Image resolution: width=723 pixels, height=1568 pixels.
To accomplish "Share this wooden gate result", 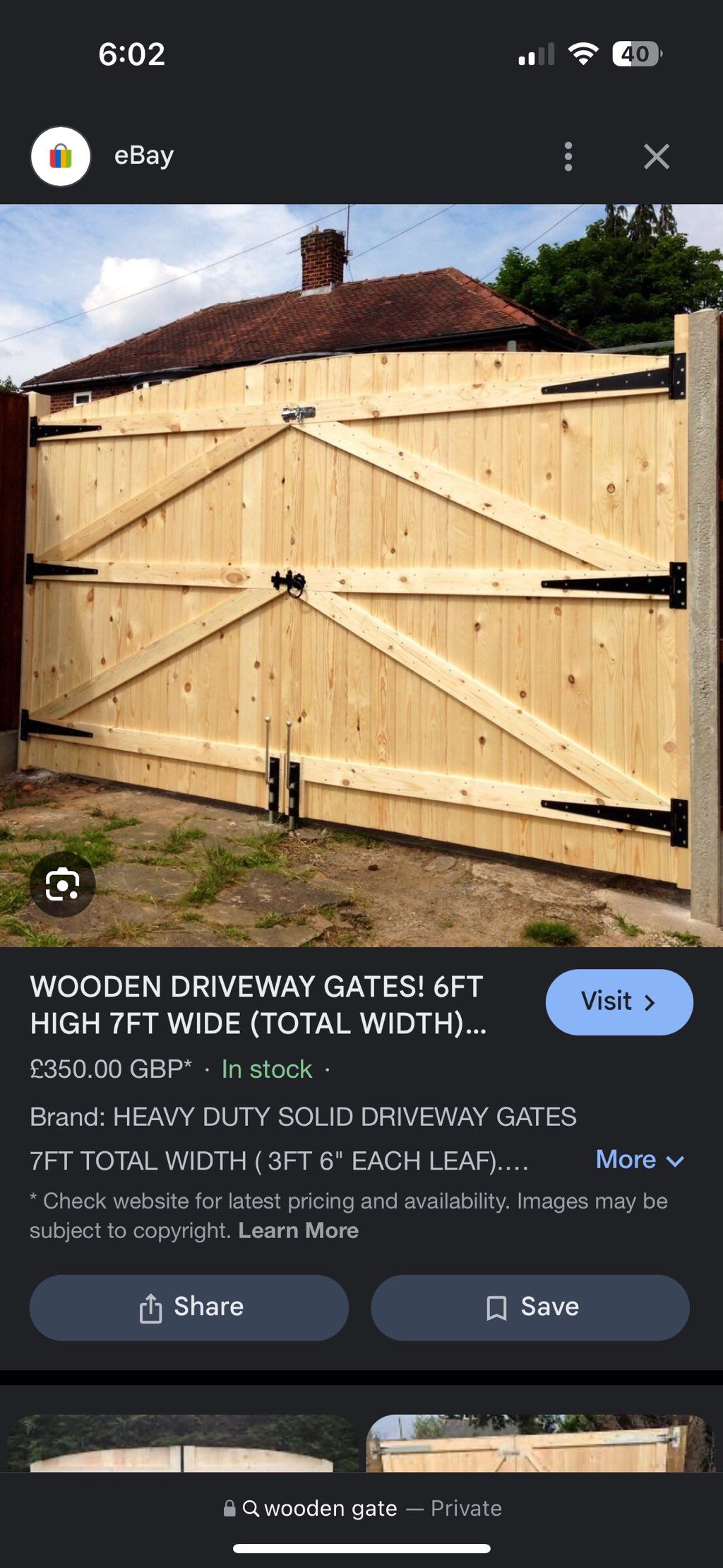I will [x=189, y=1307].
